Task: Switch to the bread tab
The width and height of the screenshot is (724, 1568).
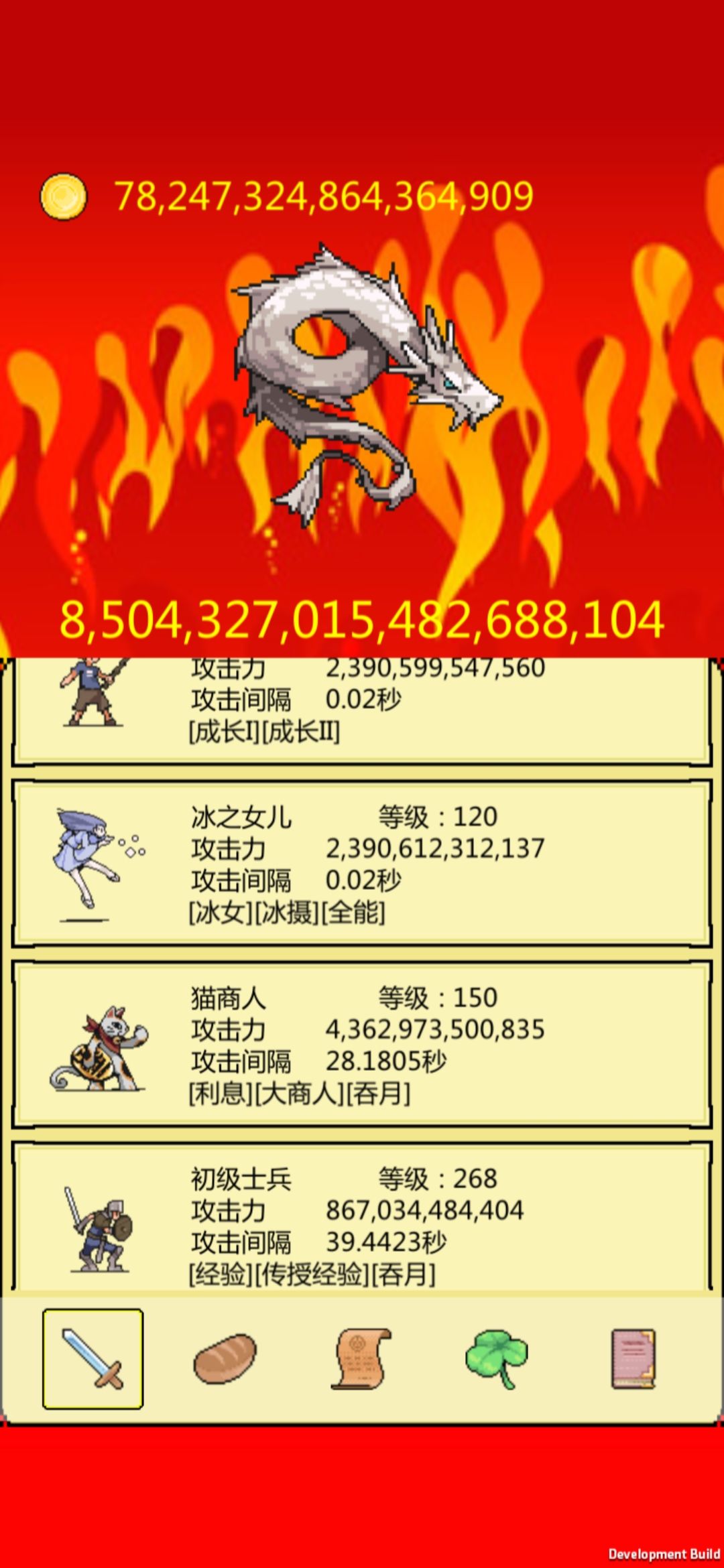Action: point(225,1358)
